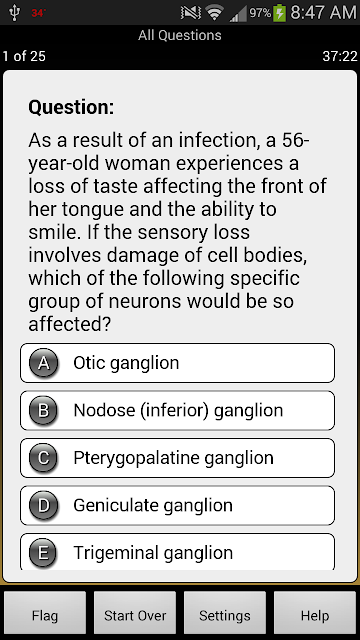Choose answer B, Nodose (inferior) ganglion
The height and width of the screenshot is (640, 360).
point(177,410)
